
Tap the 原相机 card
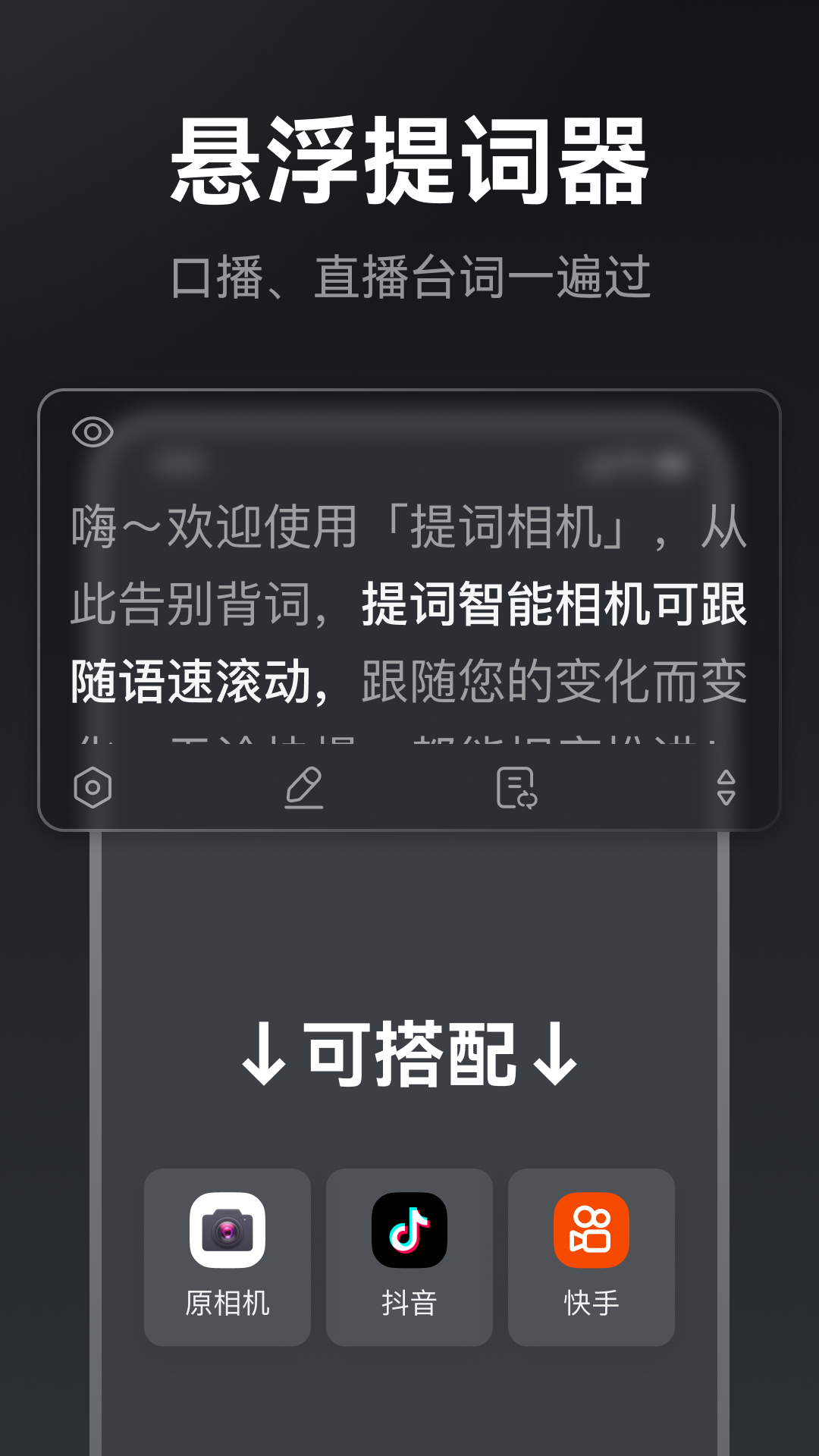pyautogui.click(x=227, y=1255)
